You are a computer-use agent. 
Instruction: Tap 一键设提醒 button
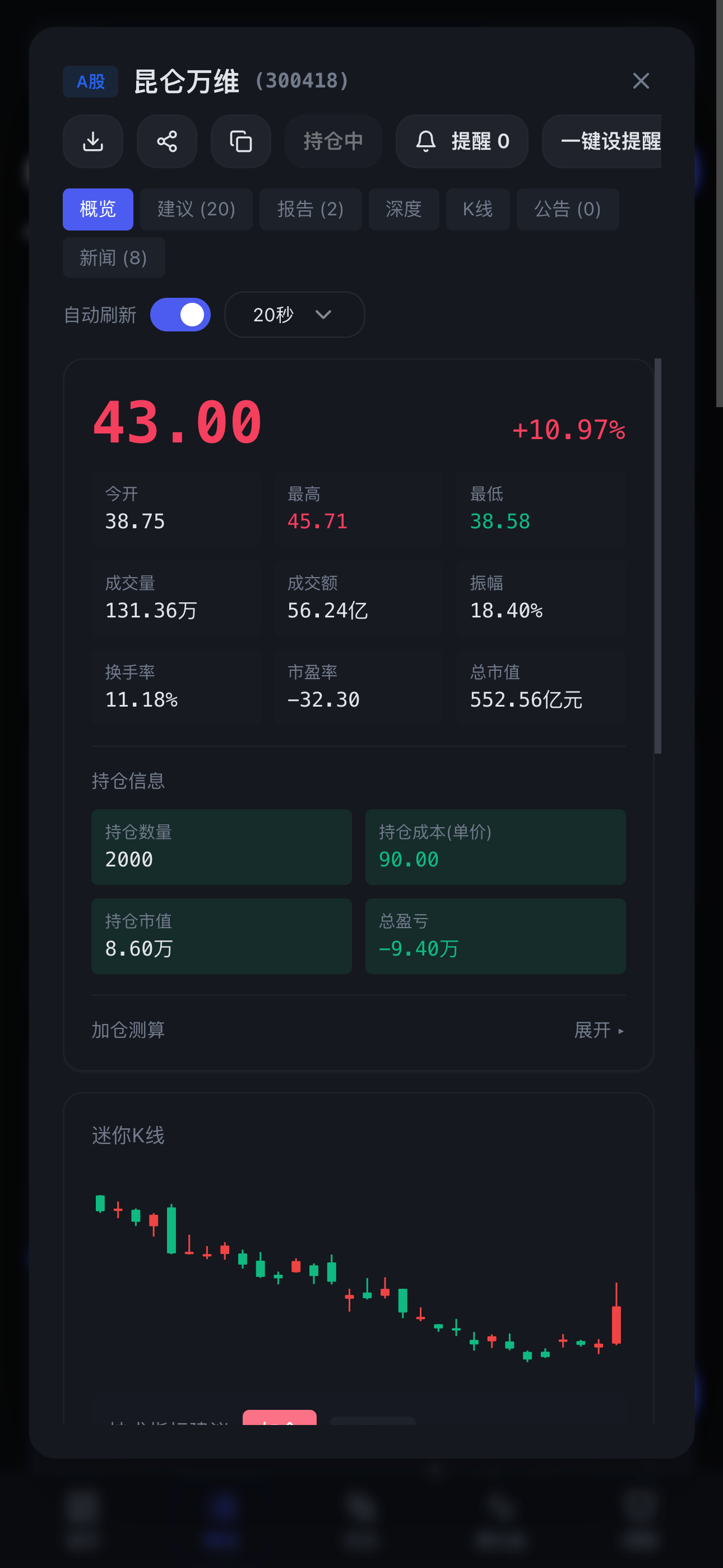pos(602,141)
